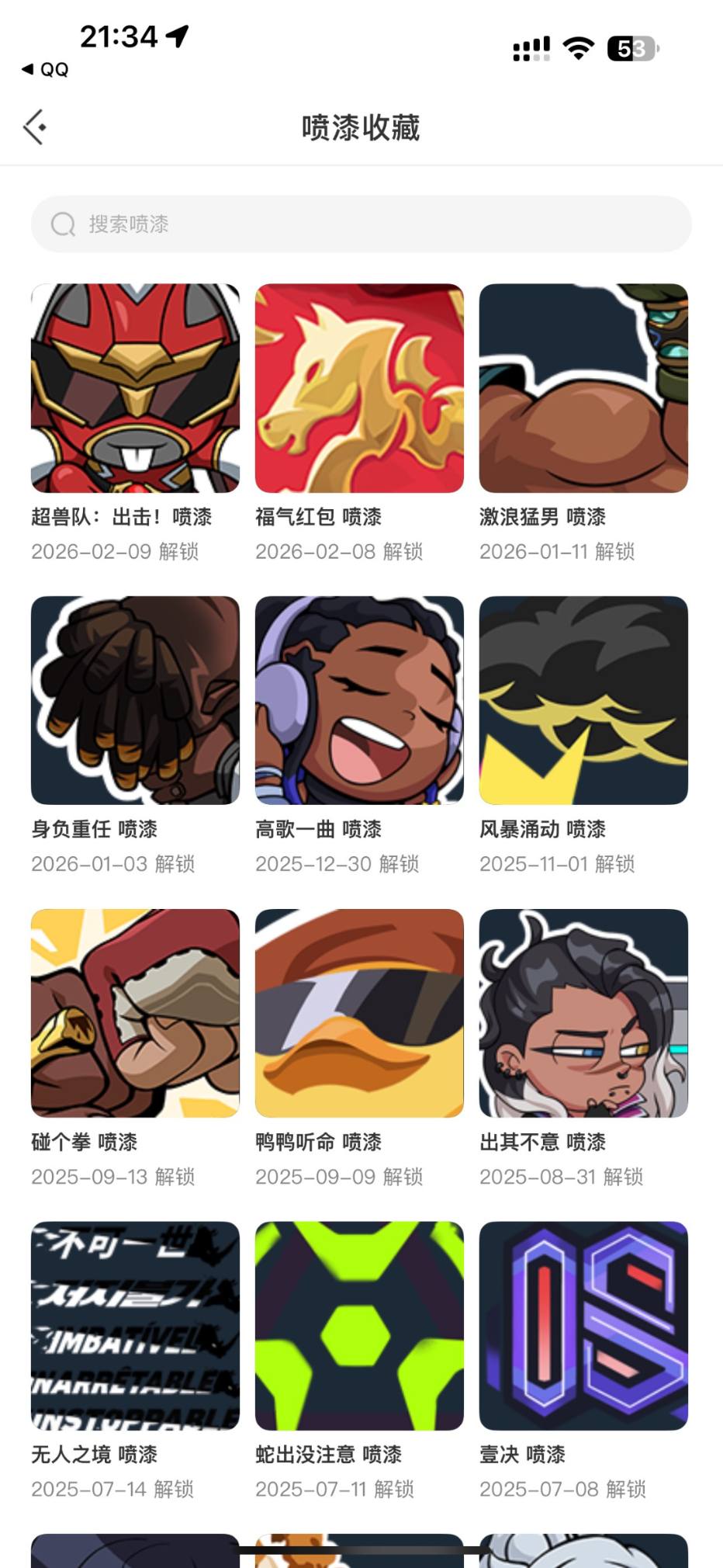Open the 碰个拳 spray tile
The height and width of the screenshot is (1568, 723).
(x=135, y=1013)
